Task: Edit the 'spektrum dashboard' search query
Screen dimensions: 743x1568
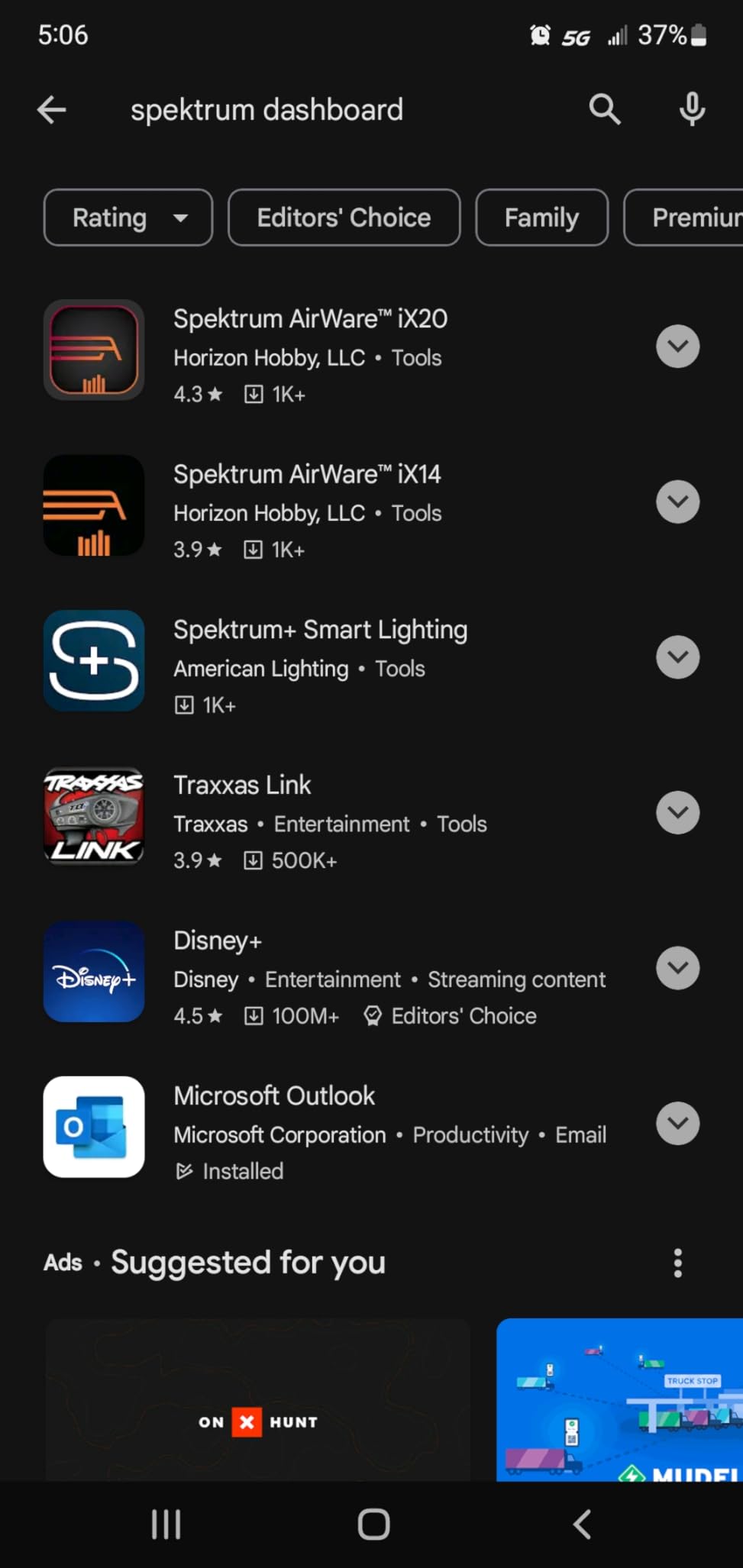Action: tap(267, 110)
